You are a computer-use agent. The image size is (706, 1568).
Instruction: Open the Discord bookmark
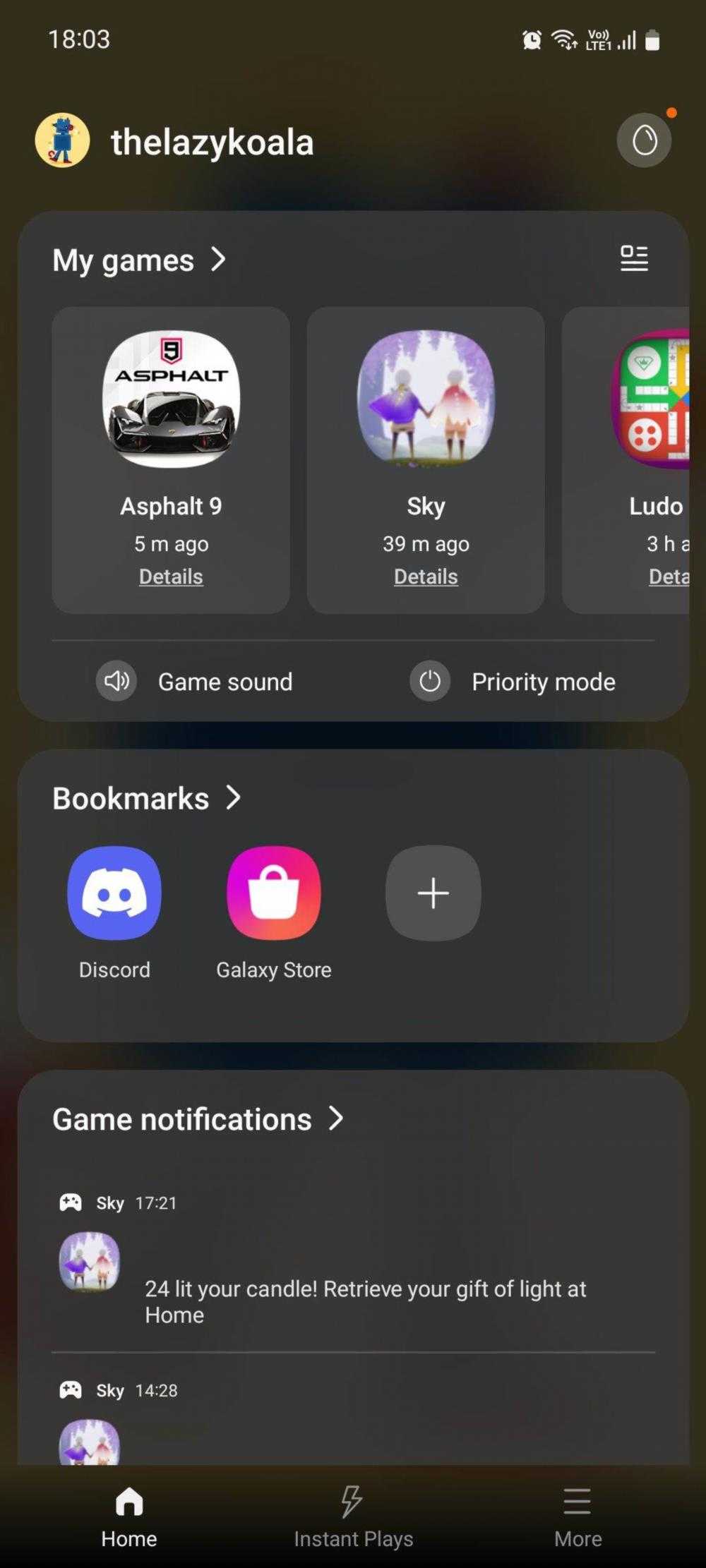click(x=114, y=893)
